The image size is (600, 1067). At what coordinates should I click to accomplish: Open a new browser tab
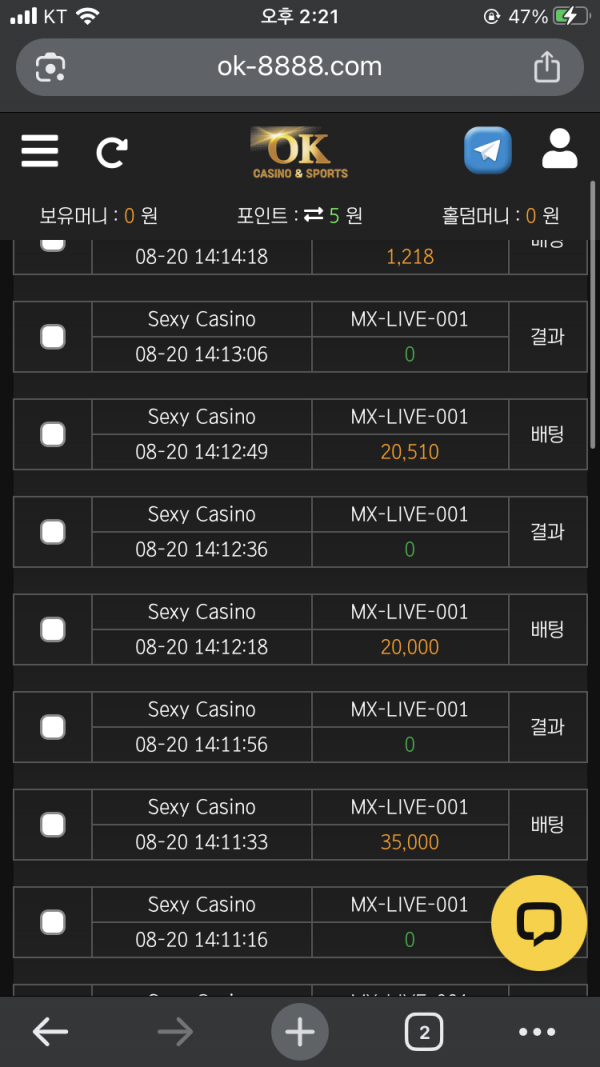[300, 1032]
